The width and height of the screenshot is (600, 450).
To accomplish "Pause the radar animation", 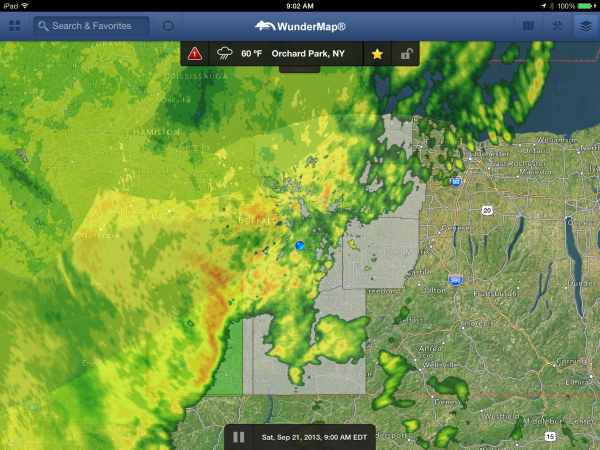I will click(x=239, y=437).
